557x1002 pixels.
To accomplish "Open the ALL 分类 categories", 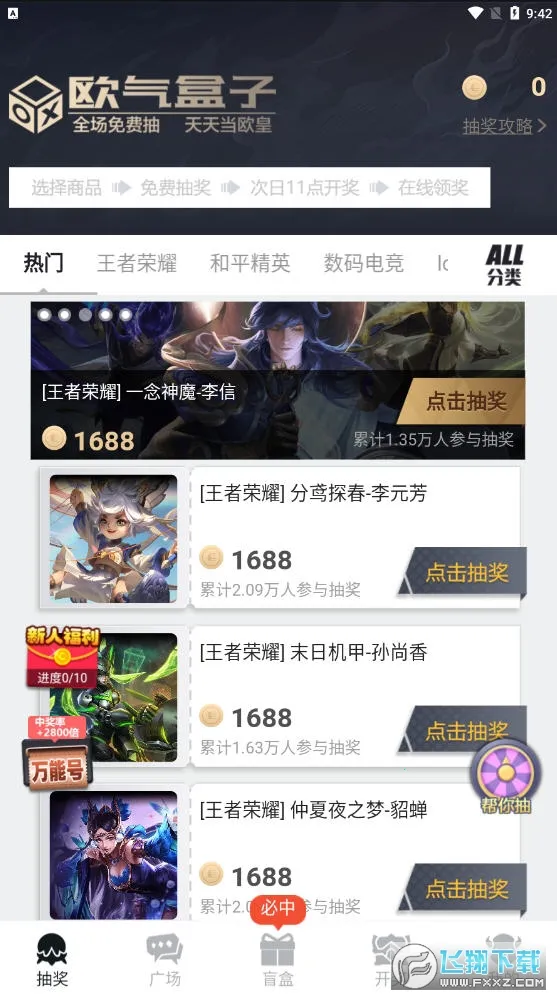I will point(505,265).
